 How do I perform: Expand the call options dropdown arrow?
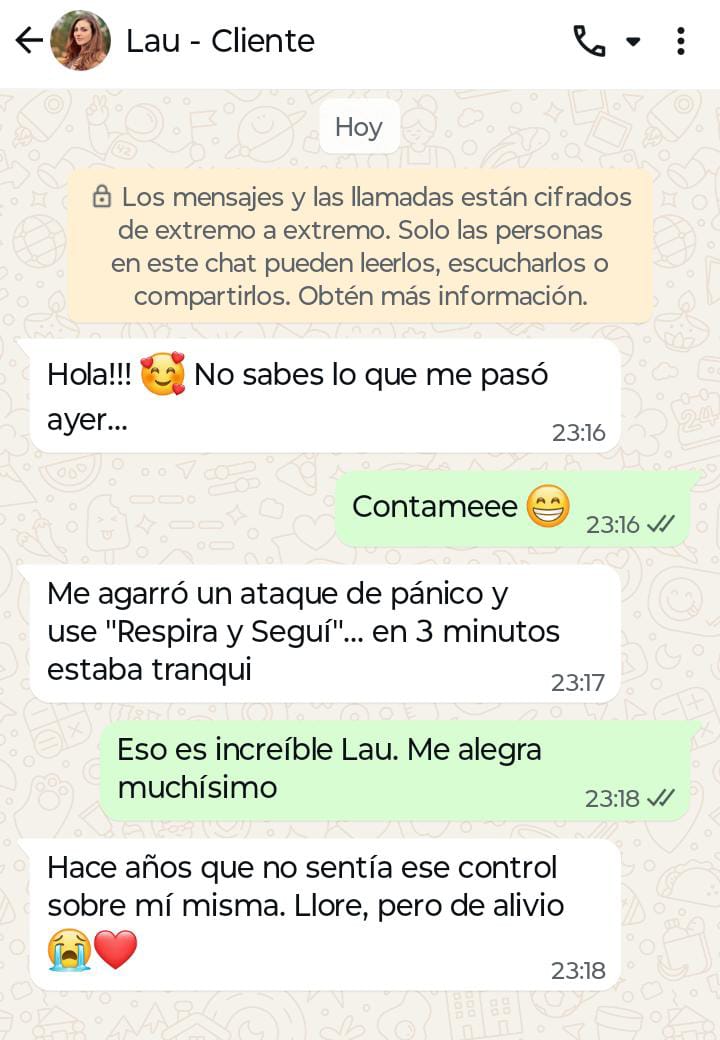pos(633,42)
